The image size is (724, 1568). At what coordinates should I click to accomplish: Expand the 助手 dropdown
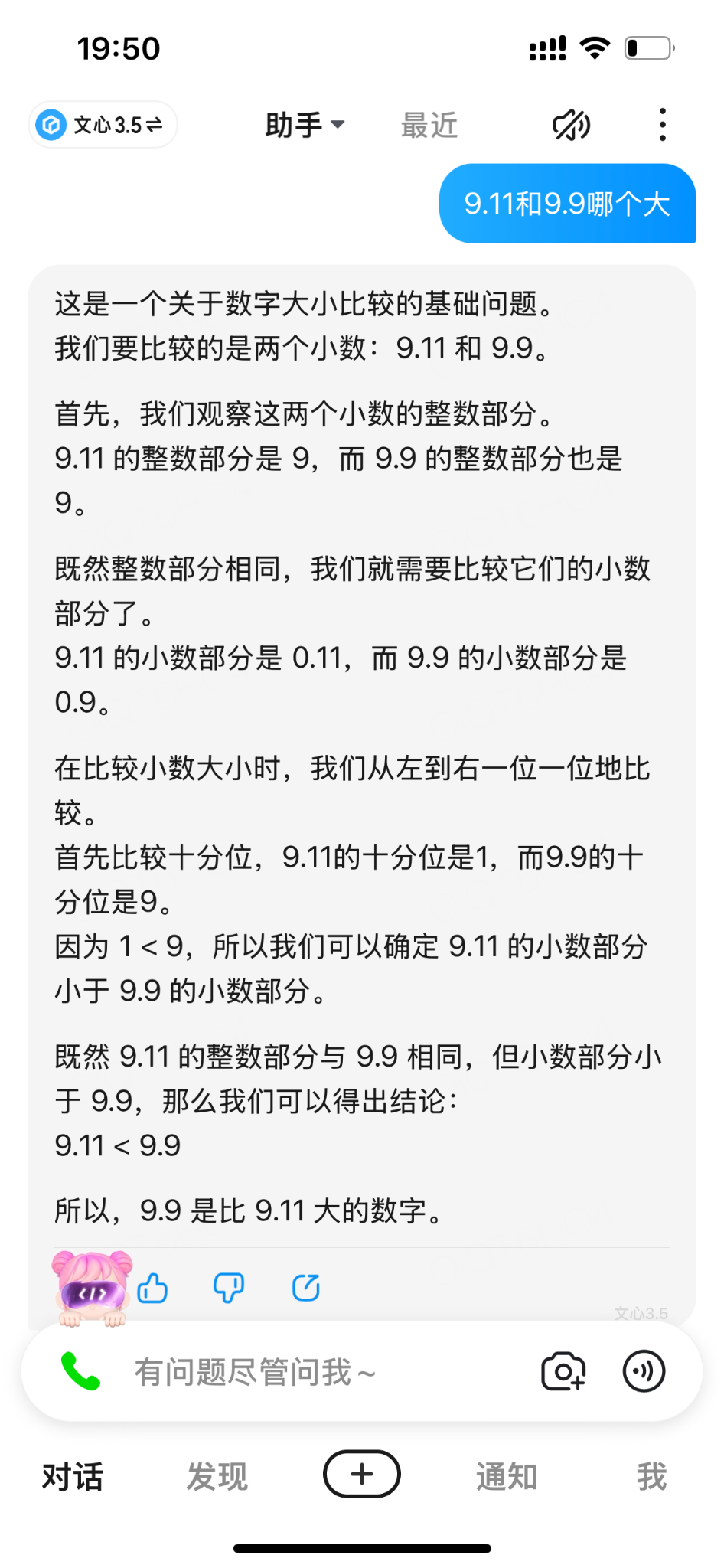pyautogui.click(x=305, y=125)
